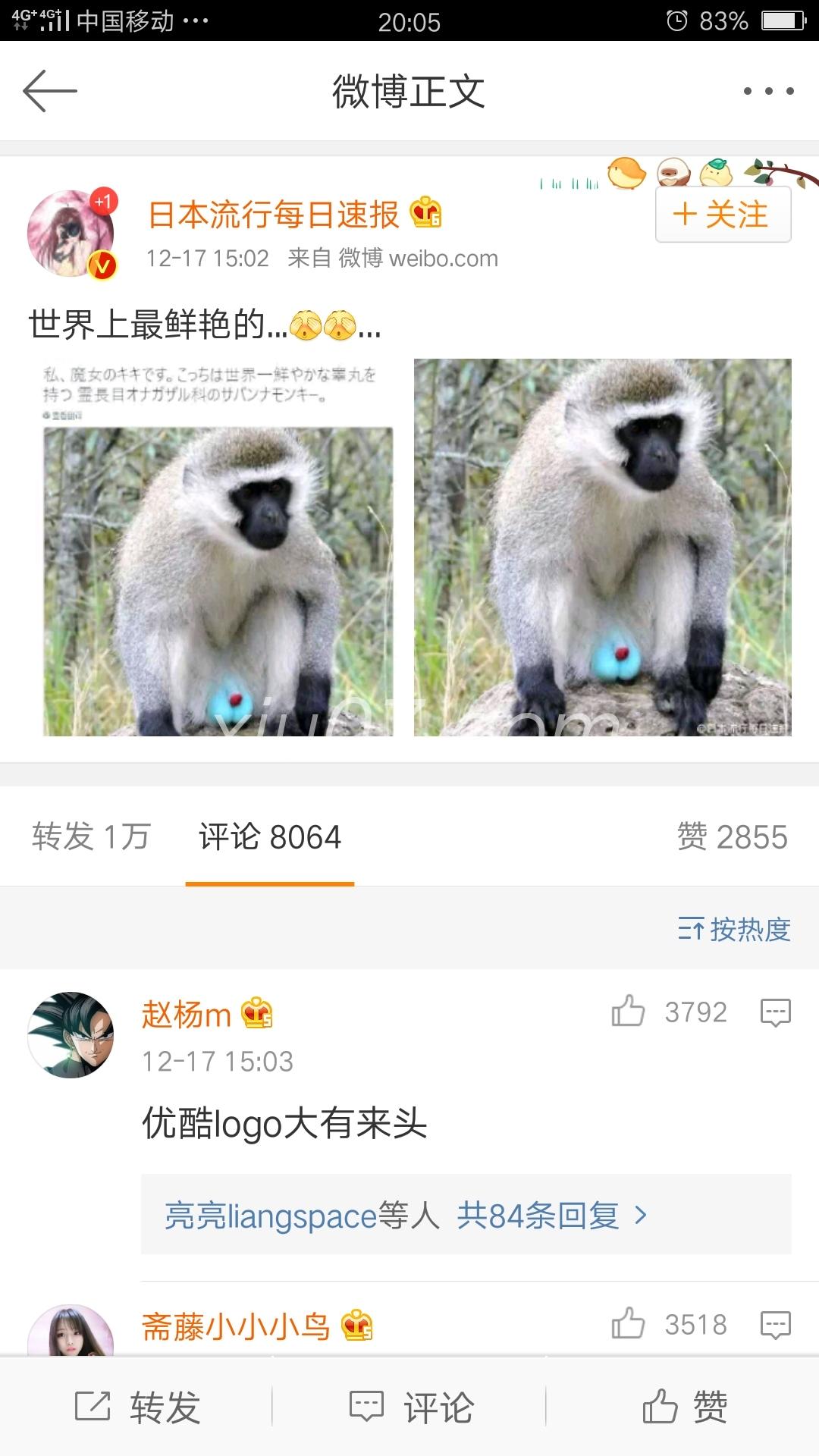The width and height of the screenshot is (819, 1456).
Task: Open 日本流行每日速报's profile avatar
Action: 71,234
